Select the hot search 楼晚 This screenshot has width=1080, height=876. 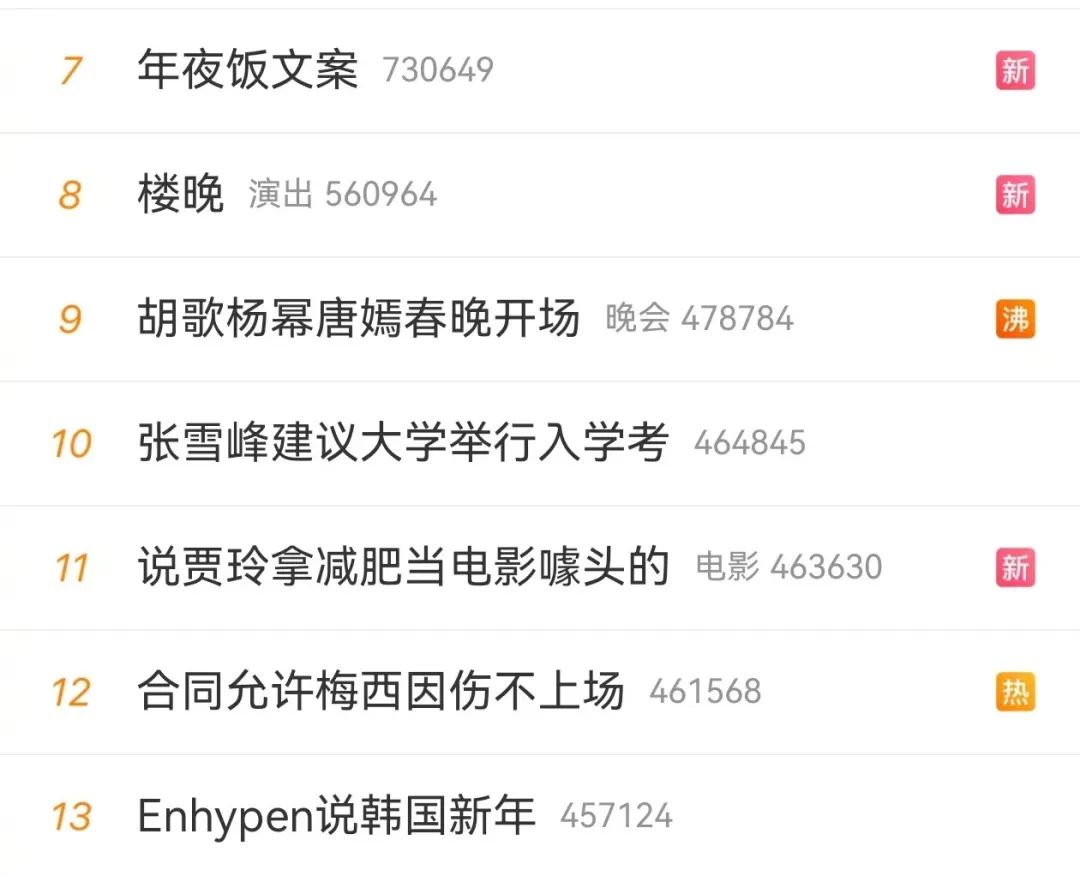pos(181,195)
